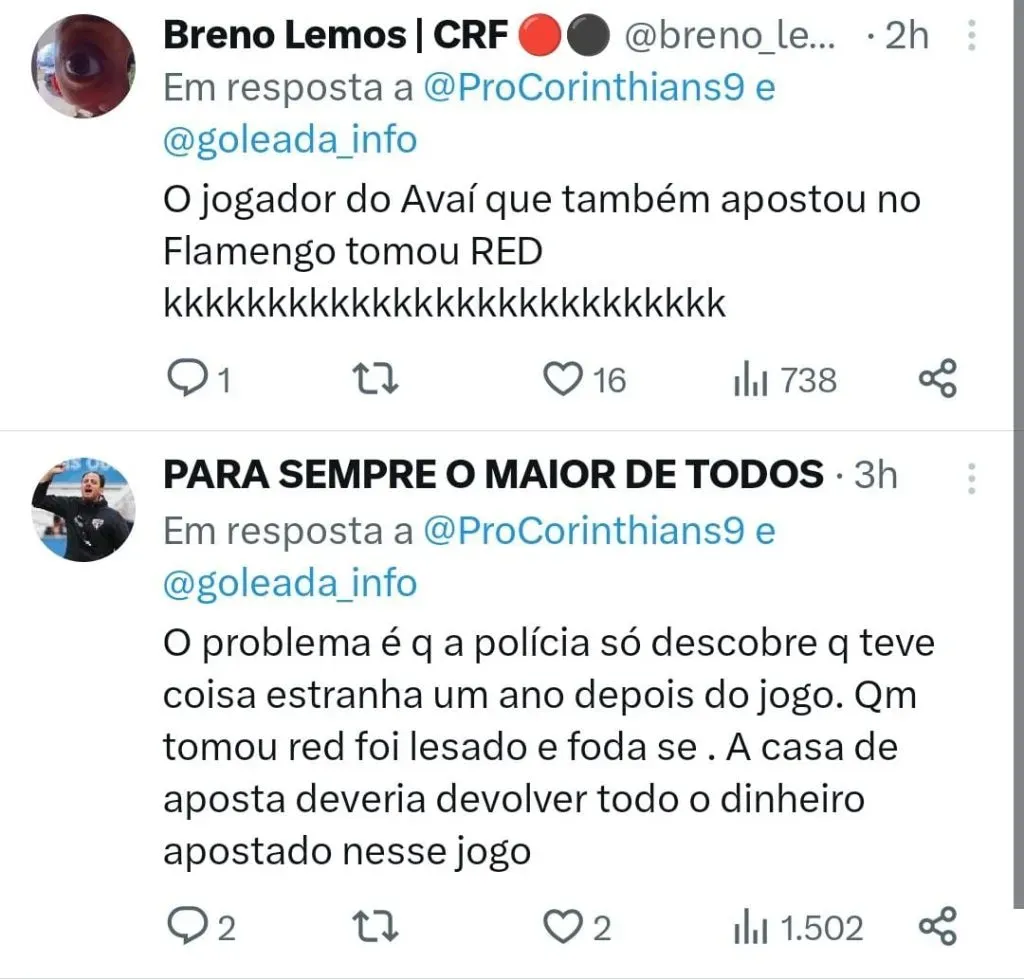Open @goleada_info mention in PARA SEMPRE's reply
1024x980 pixels.
click(x=290, y=581)
